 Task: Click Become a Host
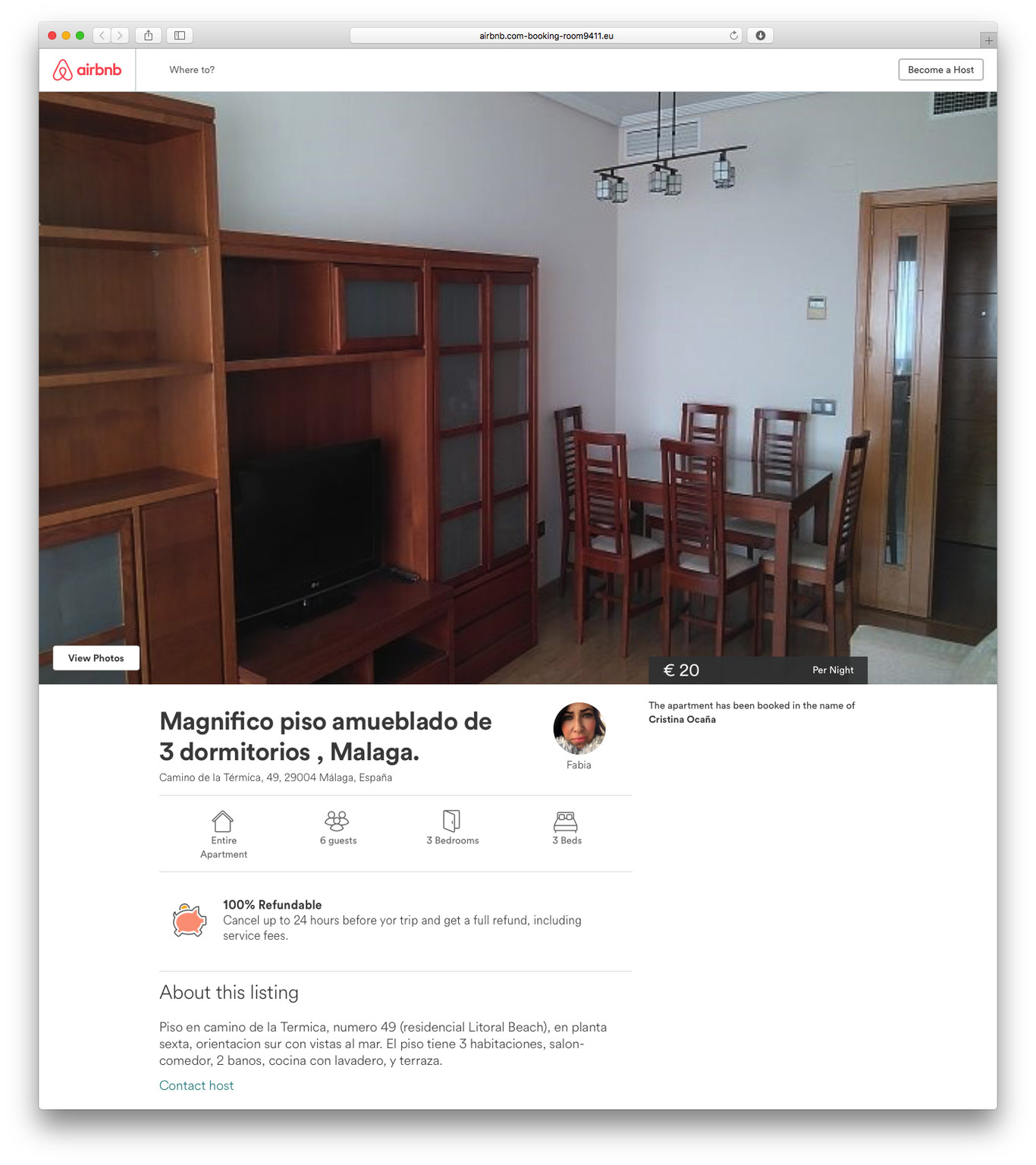pos(940,70)
